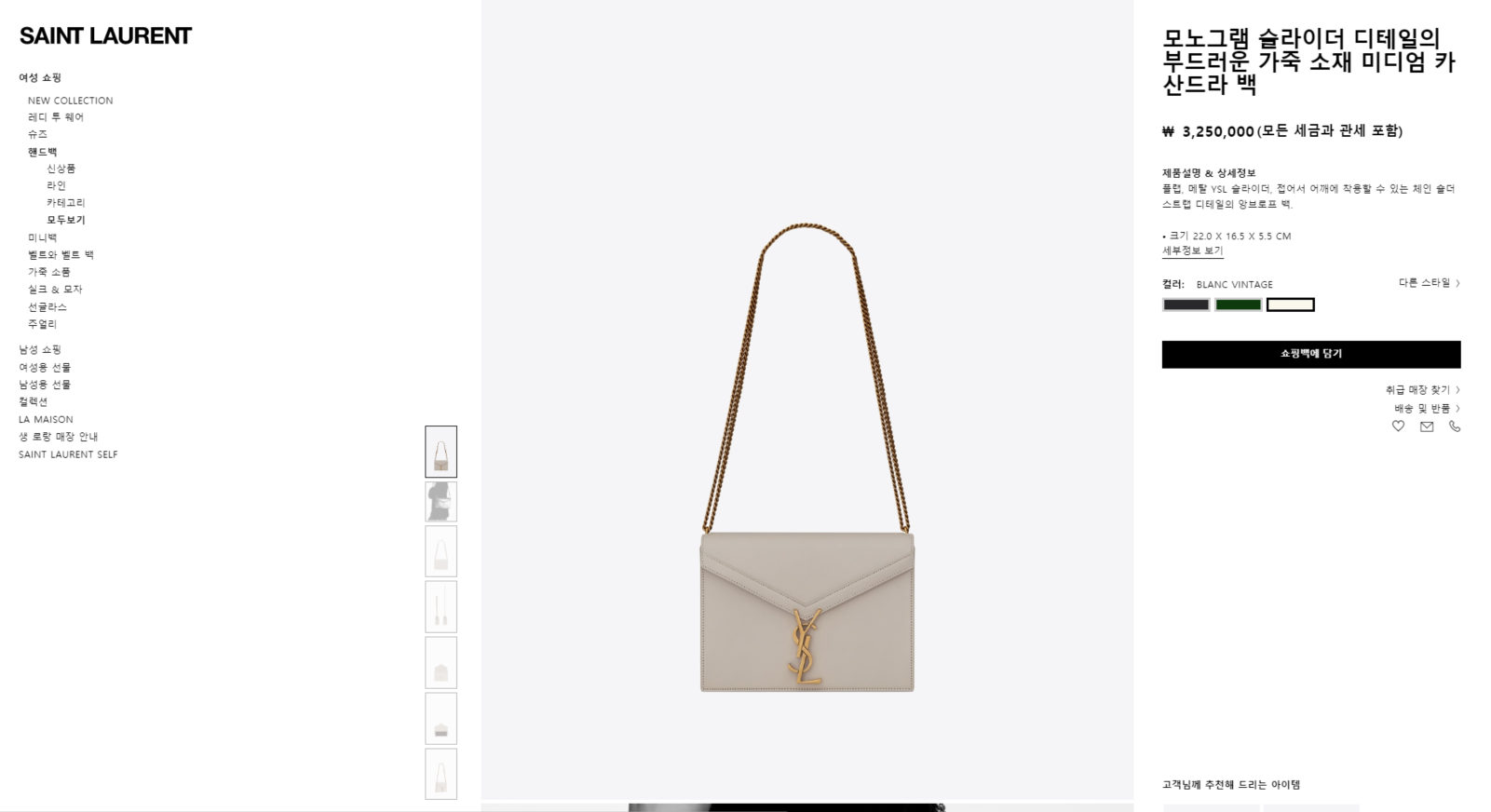Show the model-wearing thumbnail image

coord(441,501)
